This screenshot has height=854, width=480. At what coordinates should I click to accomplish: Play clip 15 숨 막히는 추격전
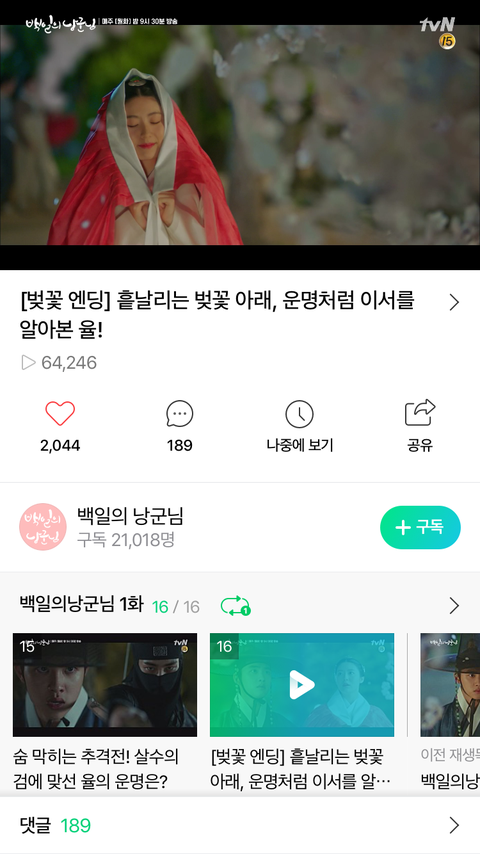(x=105, y=685)
